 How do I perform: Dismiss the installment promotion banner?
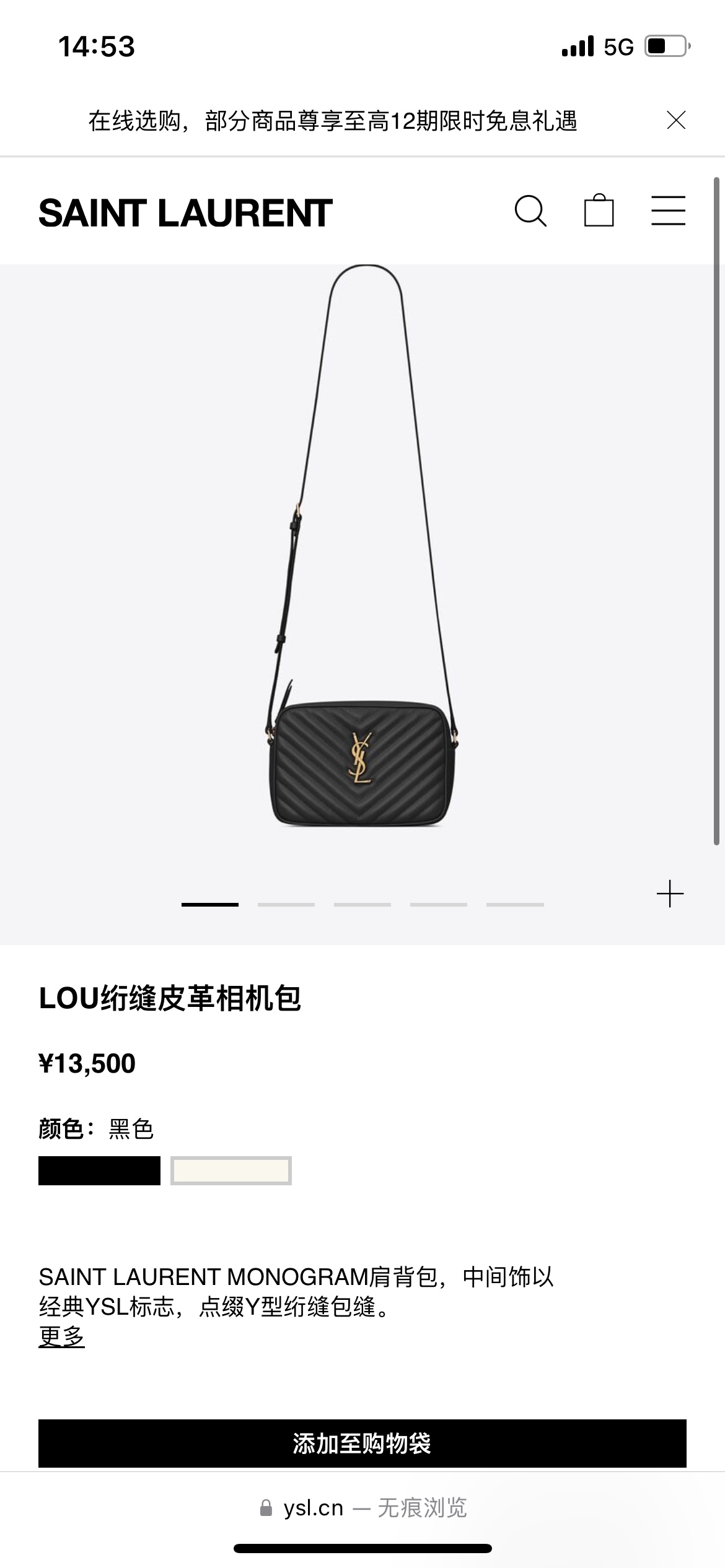tap(675, 120)
